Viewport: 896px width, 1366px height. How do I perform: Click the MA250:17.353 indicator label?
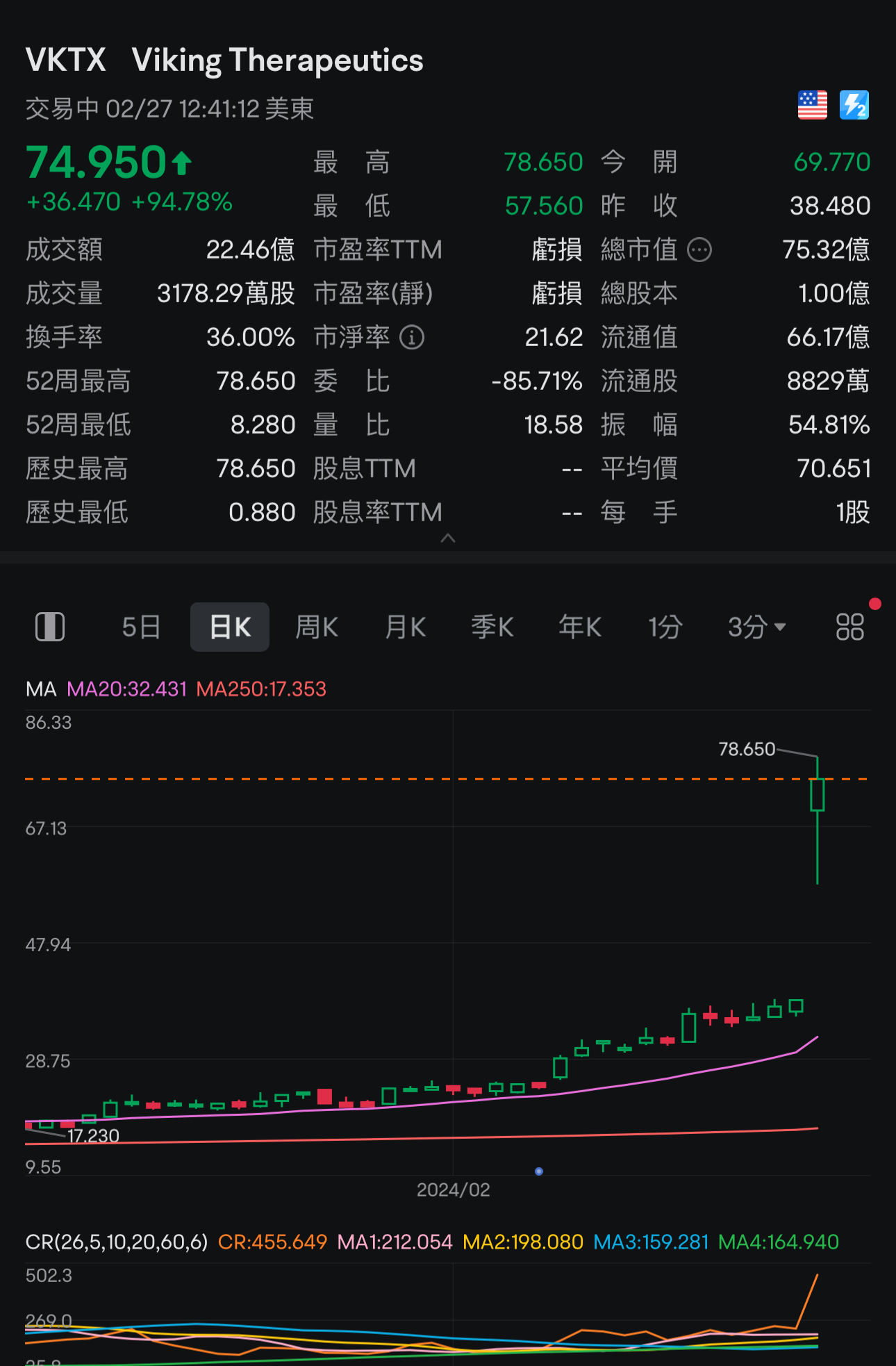262,689
